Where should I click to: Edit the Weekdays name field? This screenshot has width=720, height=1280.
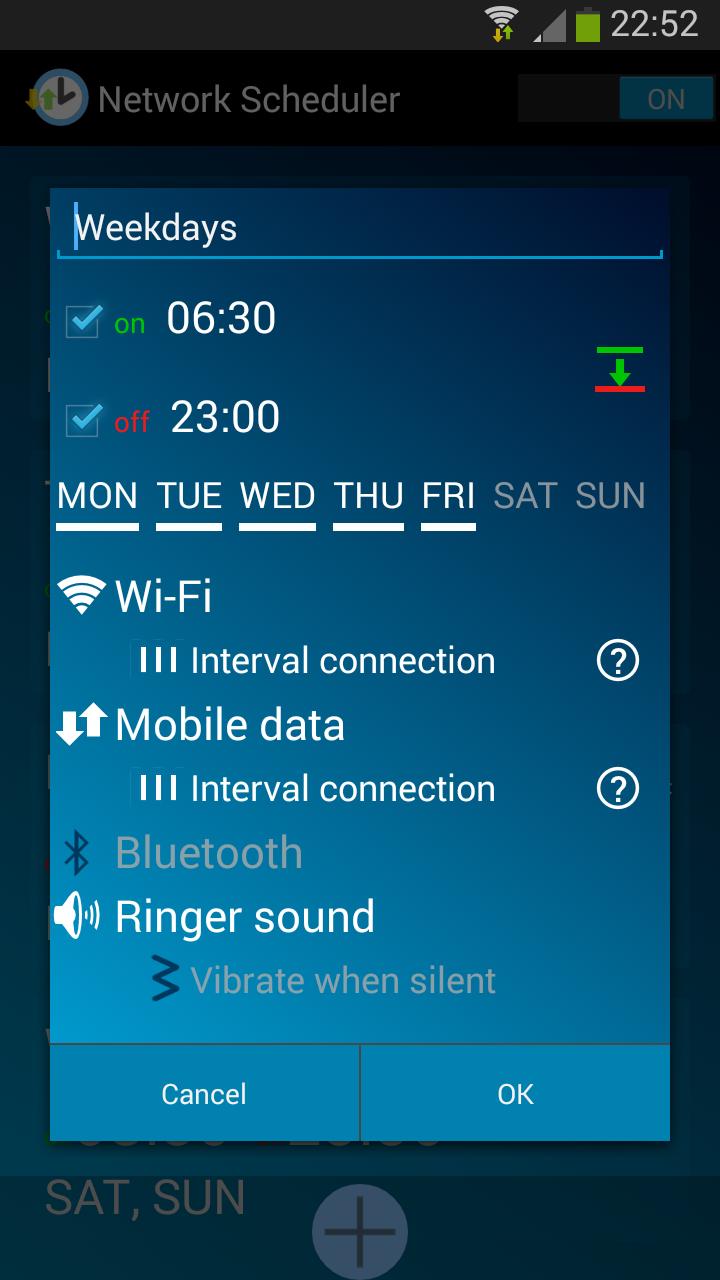[x=360, y=228]
